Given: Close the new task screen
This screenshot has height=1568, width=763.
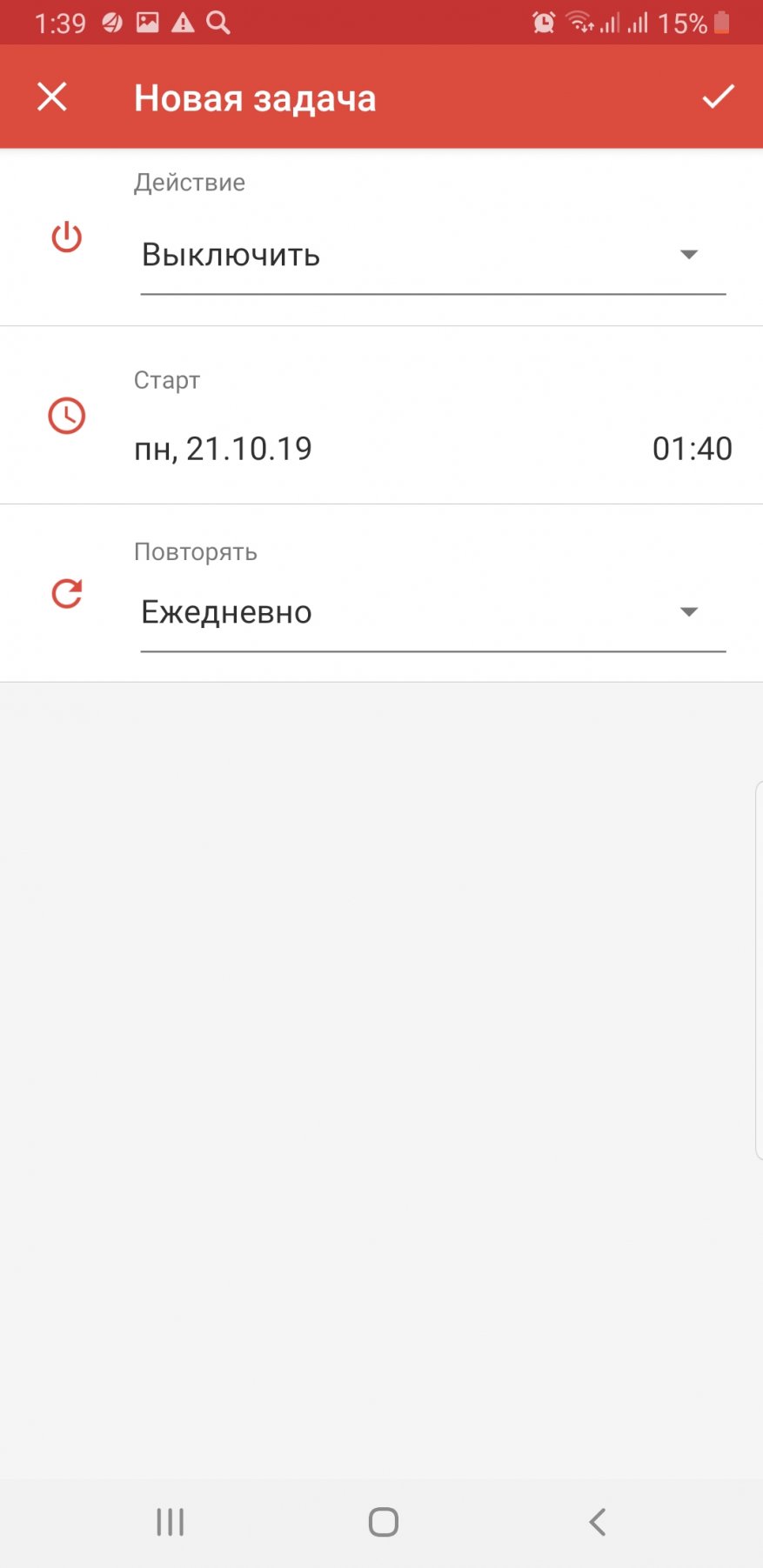Looking at the screenshot, I should 52,97.
